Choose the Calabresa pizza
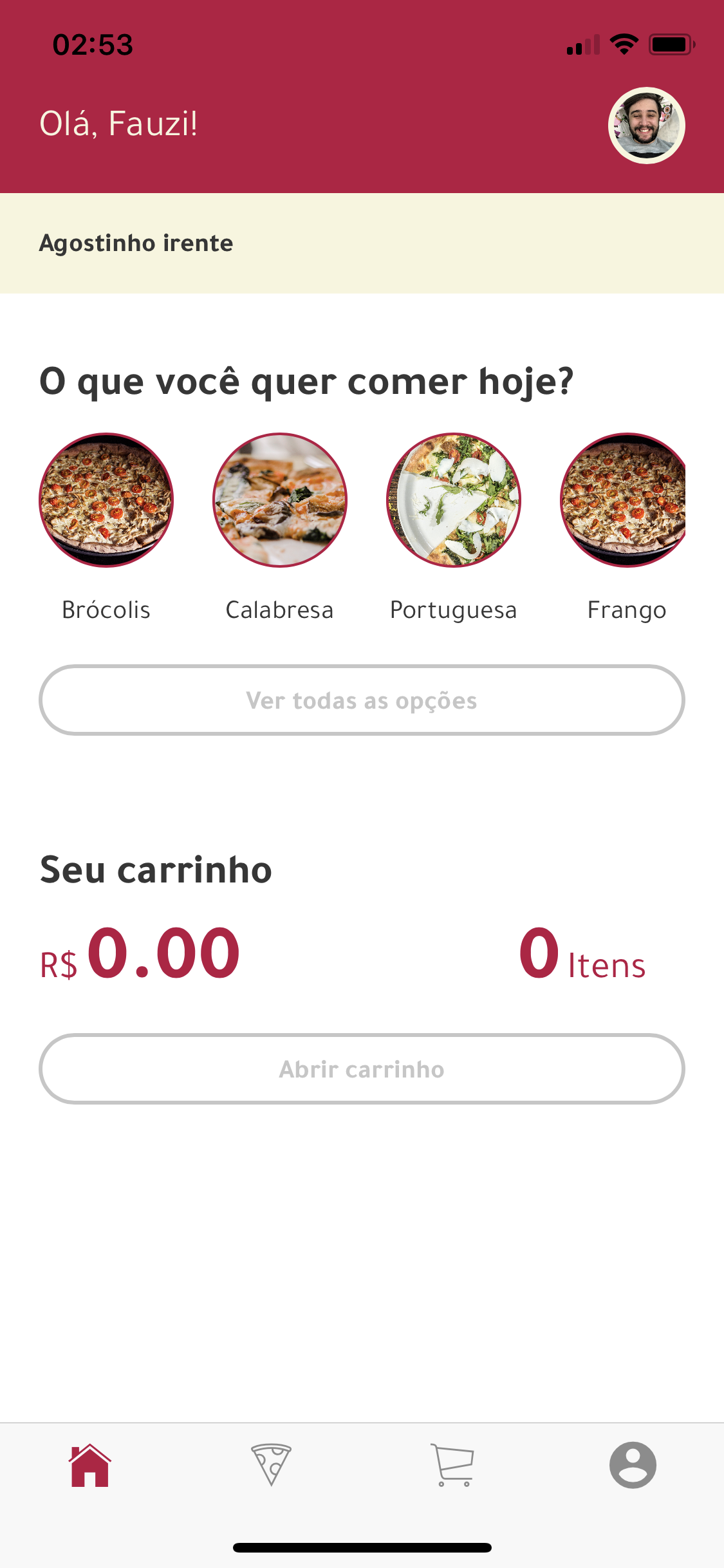Viewport: 724px width, 1568px height. [280, 500]
